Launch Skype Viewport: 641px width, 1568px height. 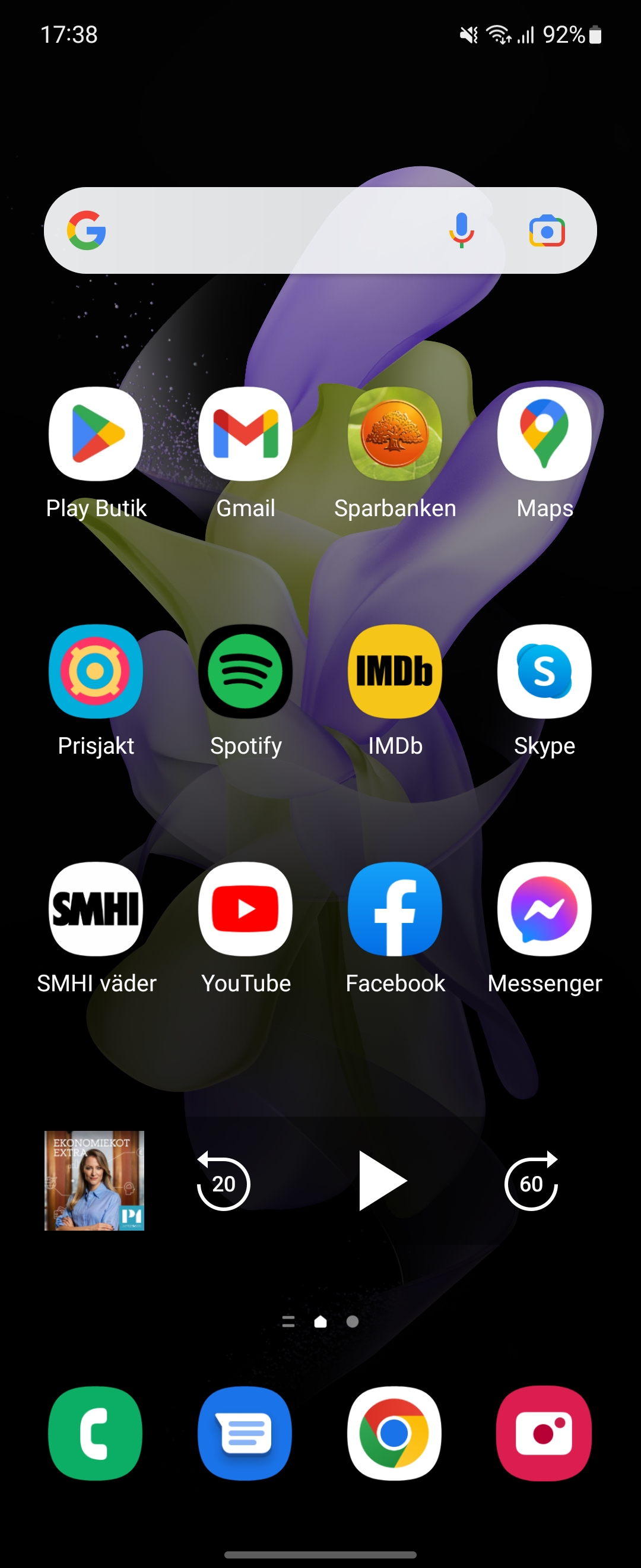point(544,671)
